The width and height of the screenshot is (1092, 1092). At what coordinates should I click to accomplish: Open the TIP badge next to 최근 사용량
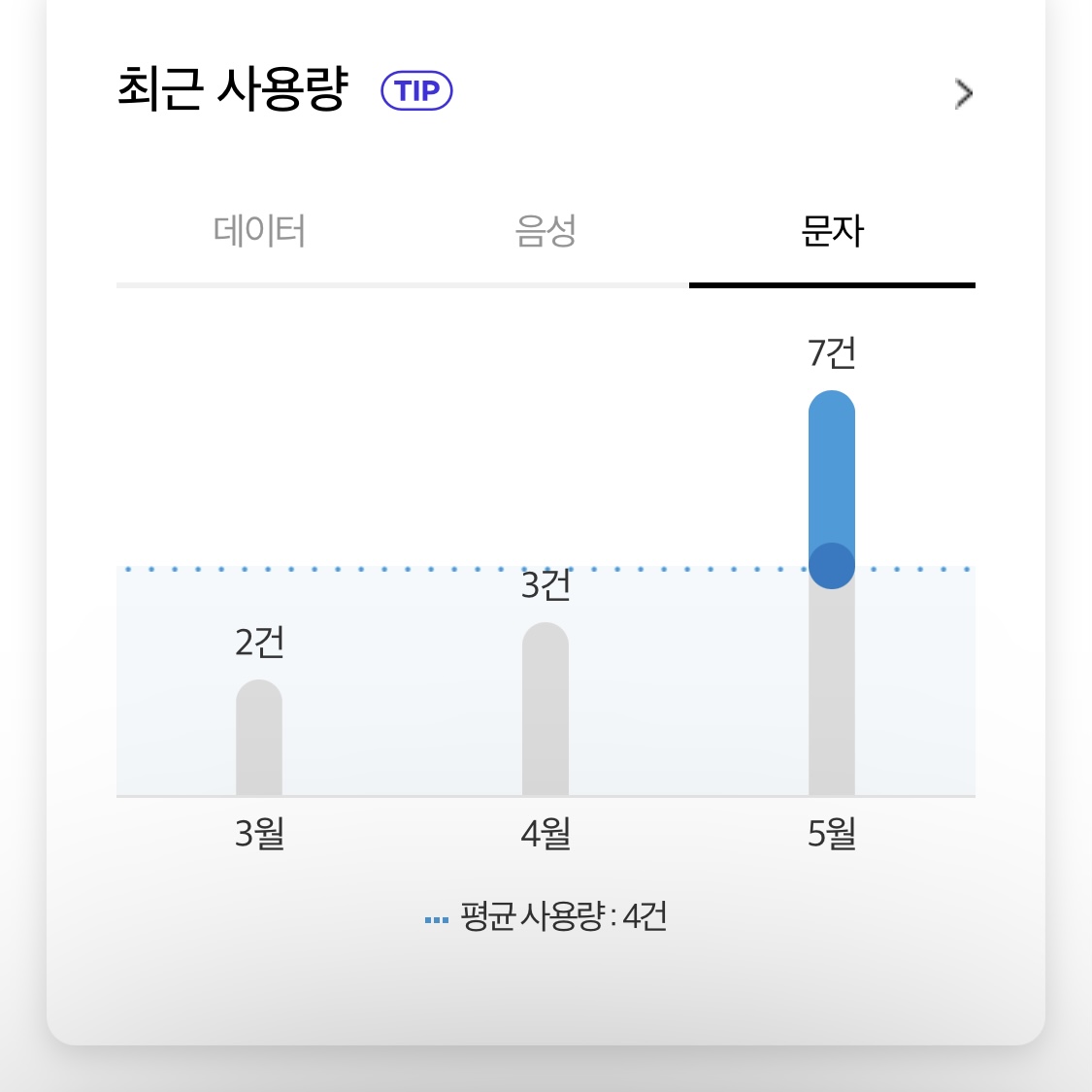pos(416,90)
